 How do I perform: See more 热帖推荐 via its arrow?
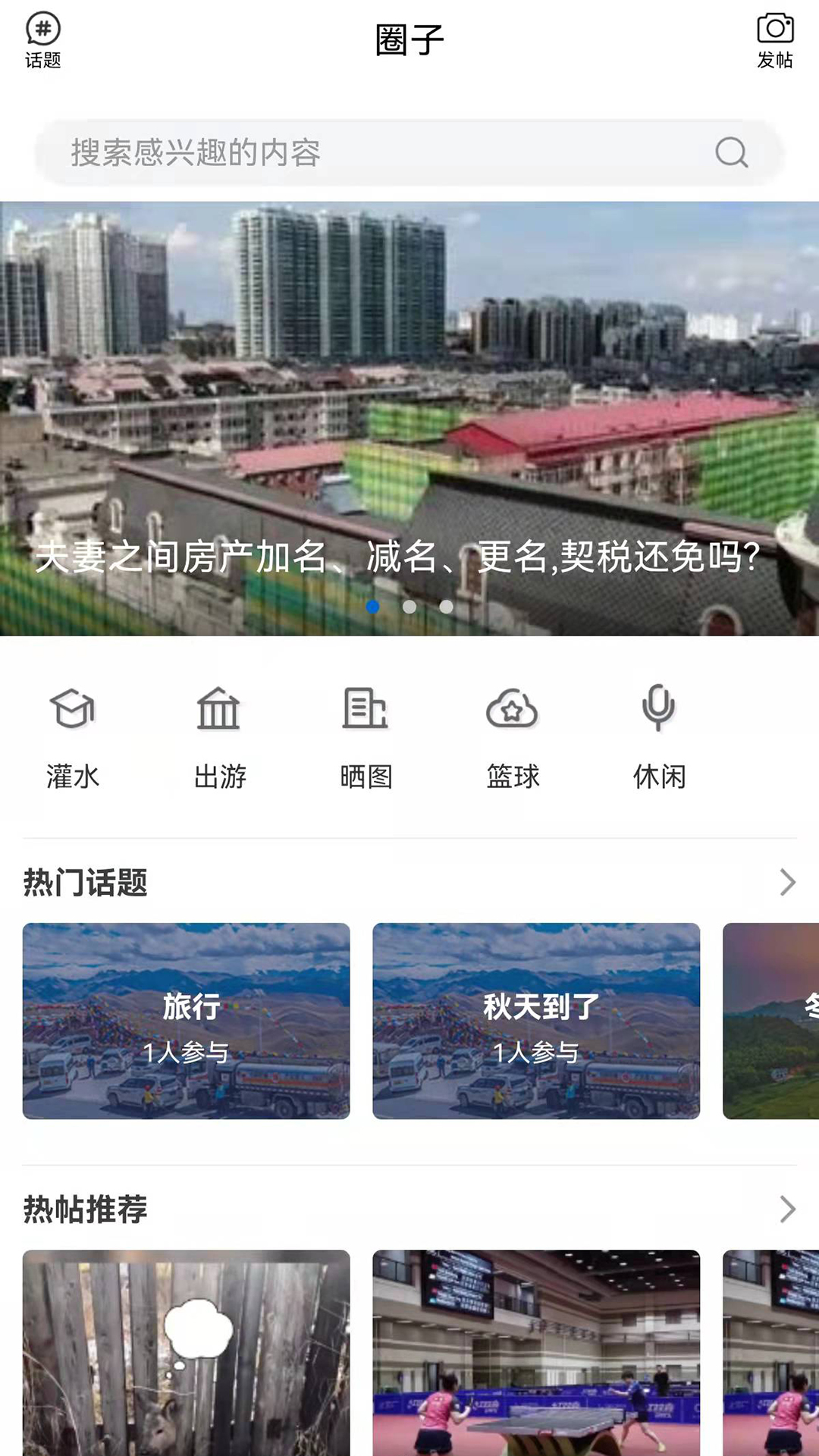click(x=787, y=1209)
